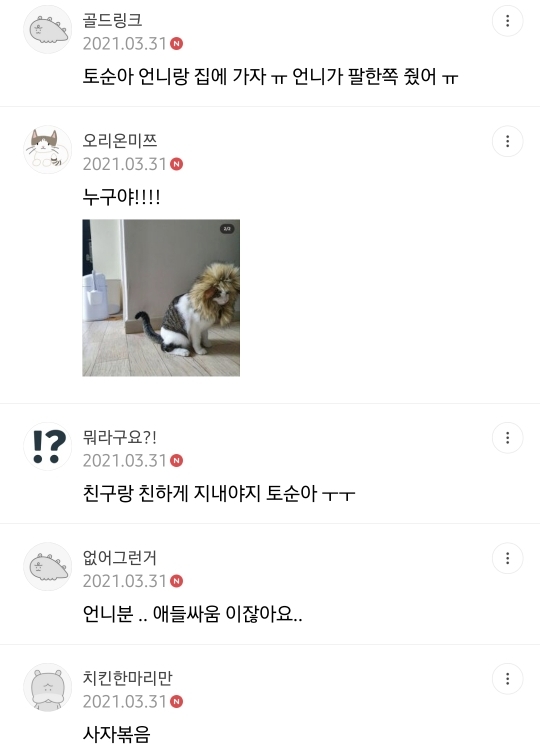This screenshot has width=540, height=751.
Task: Open 오리온미쯔's cat avatar
Action: [x=47, y=150]
